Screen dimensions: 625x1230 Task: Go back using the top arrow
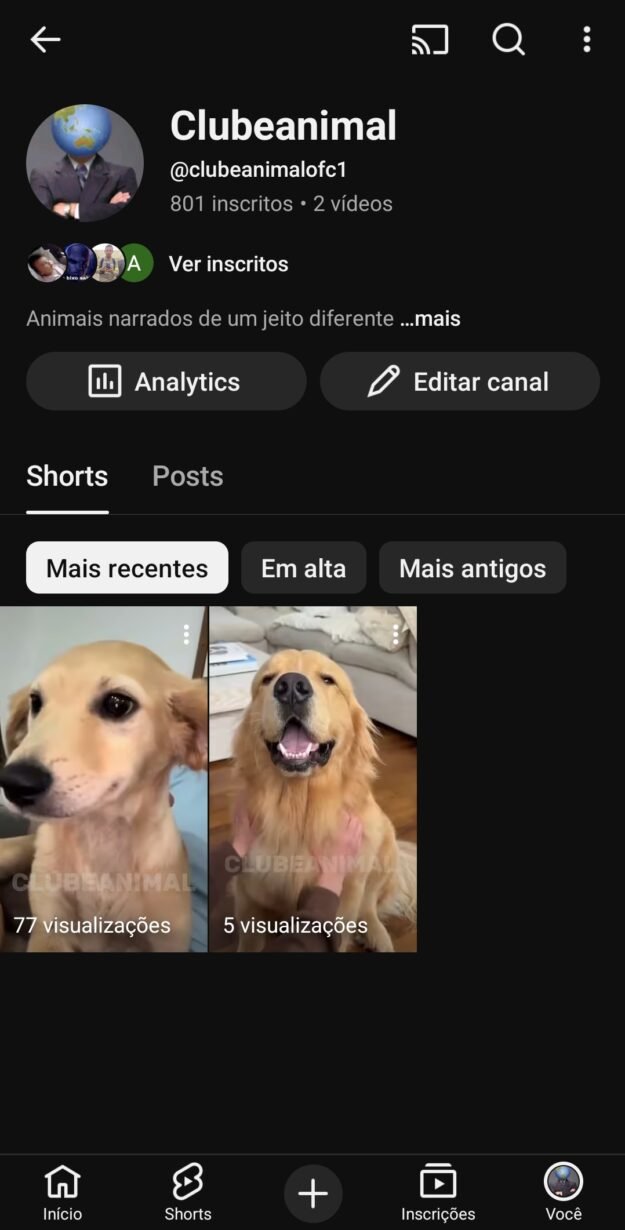tap(45, 39)
